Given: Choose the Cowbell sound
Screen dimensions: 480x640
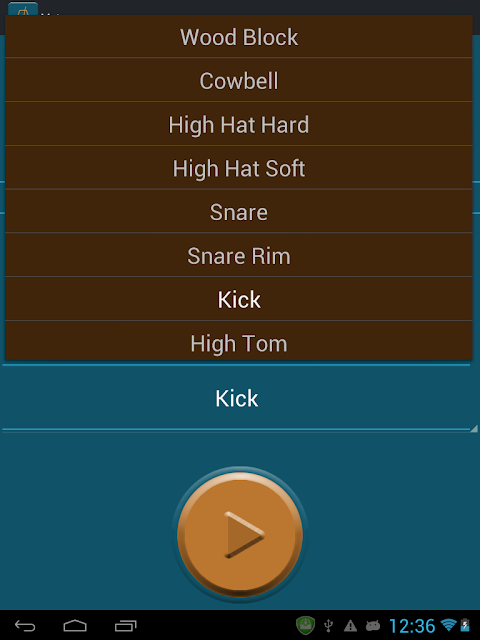Looking at the screenshot, I should [x=238, y=80].
